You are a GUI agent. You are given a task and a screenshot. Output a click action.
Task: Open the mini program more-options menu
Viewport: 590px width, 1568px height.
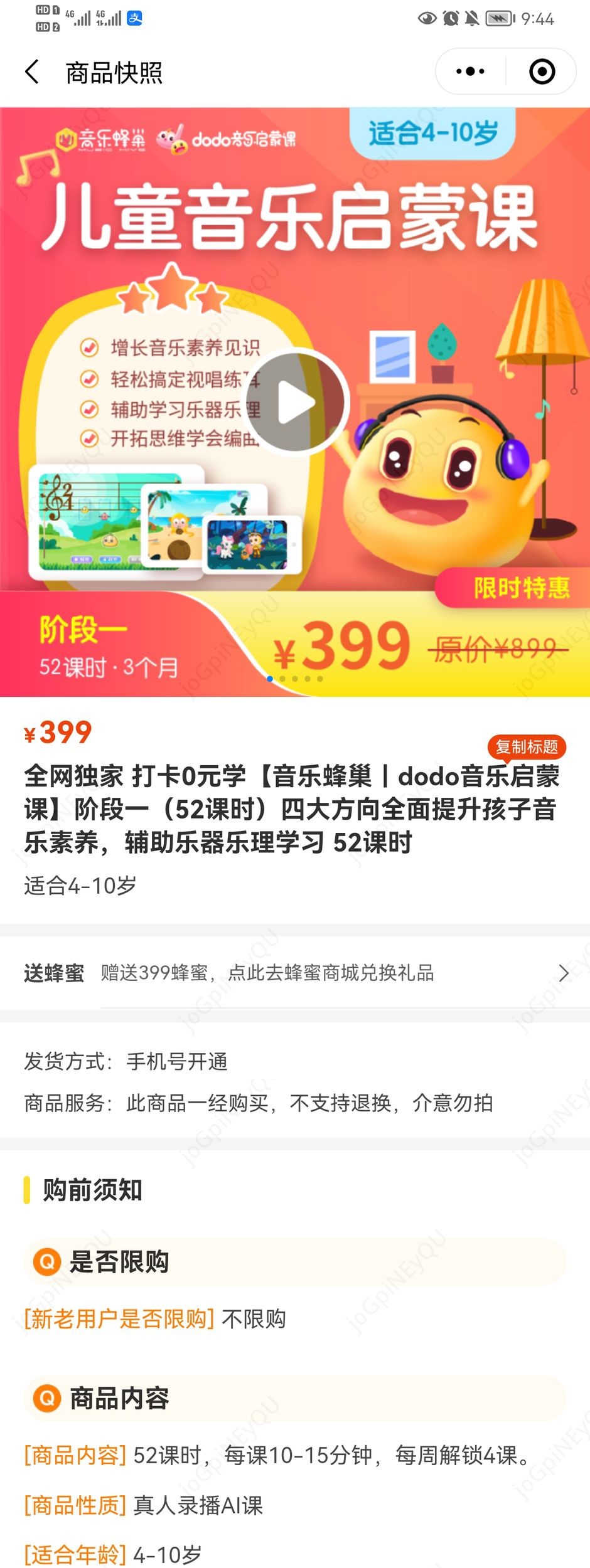tap(470, 72)
